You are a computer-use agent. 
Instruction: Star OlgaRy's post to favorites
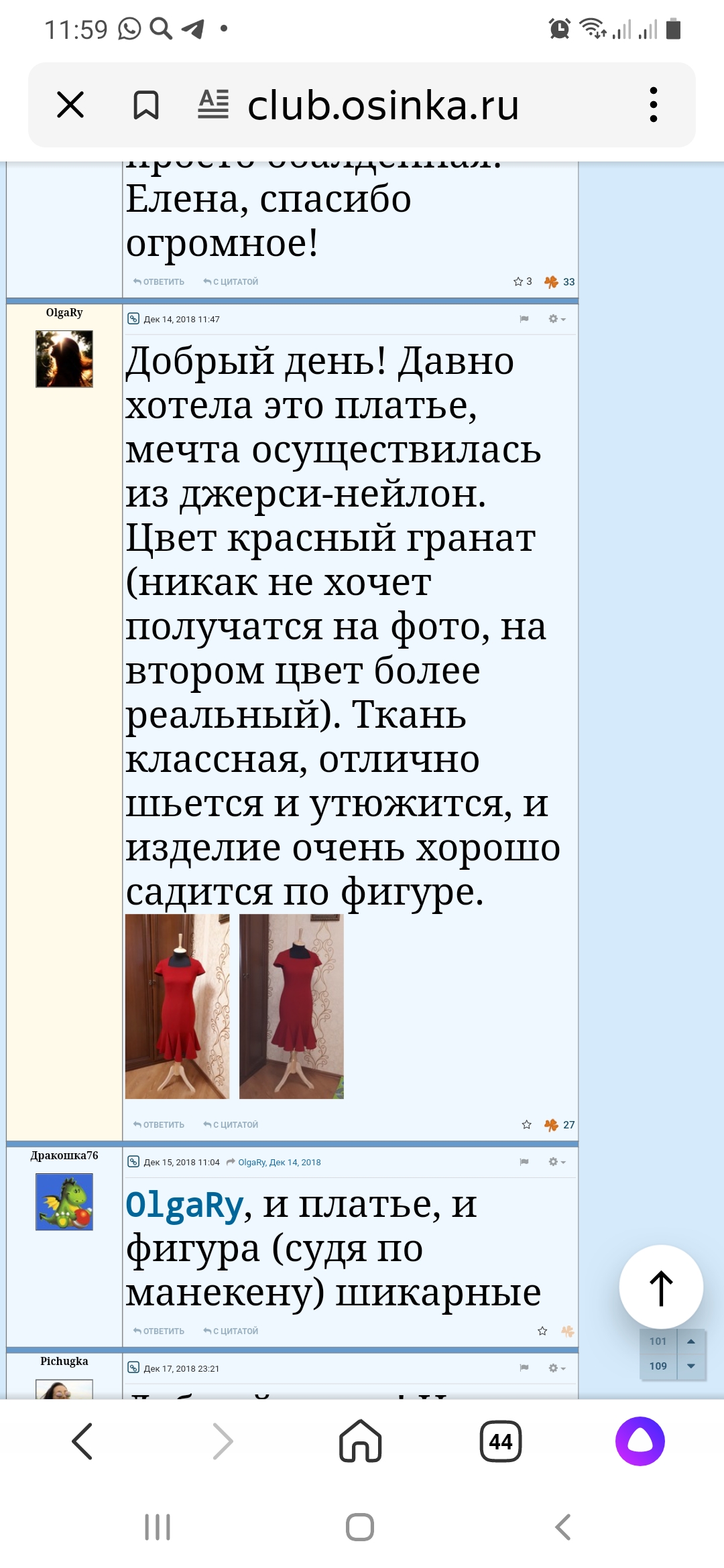point(527,1124)
